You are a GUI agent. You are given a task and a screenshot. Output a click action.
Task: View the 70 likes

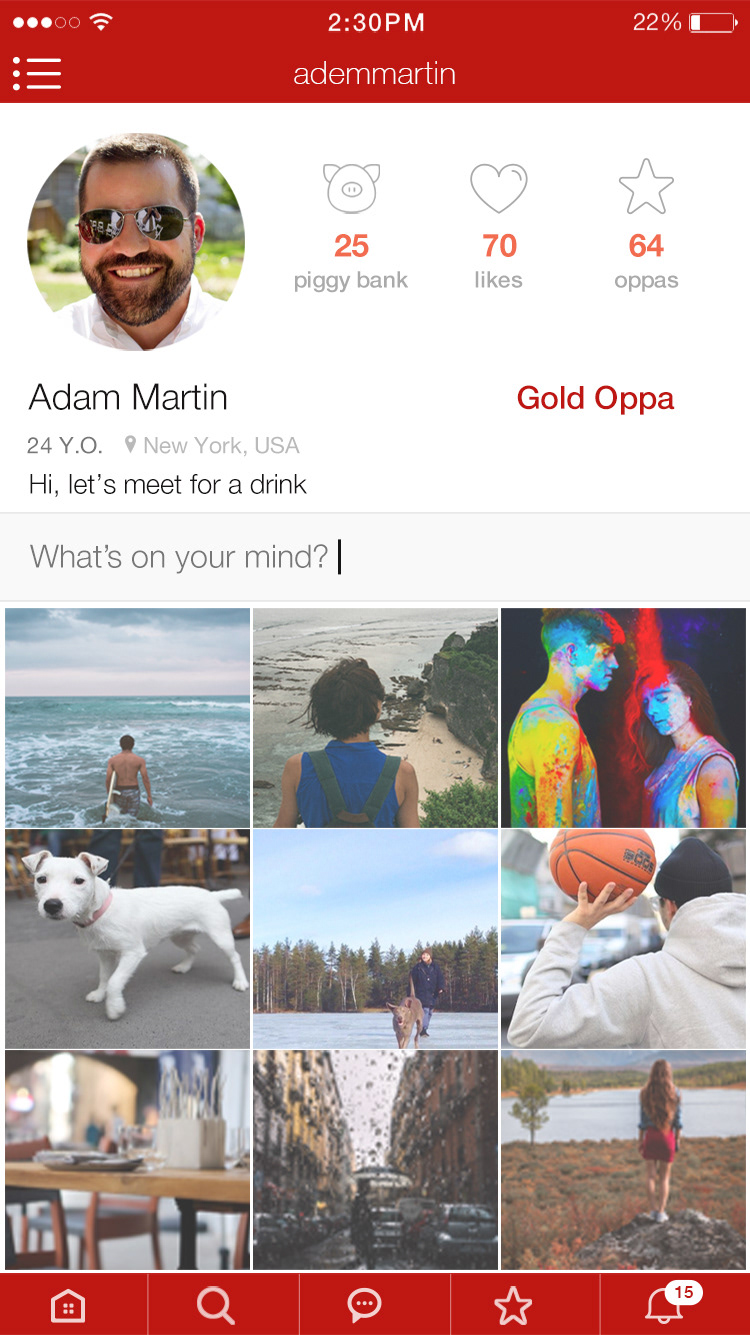coord(499,227)
